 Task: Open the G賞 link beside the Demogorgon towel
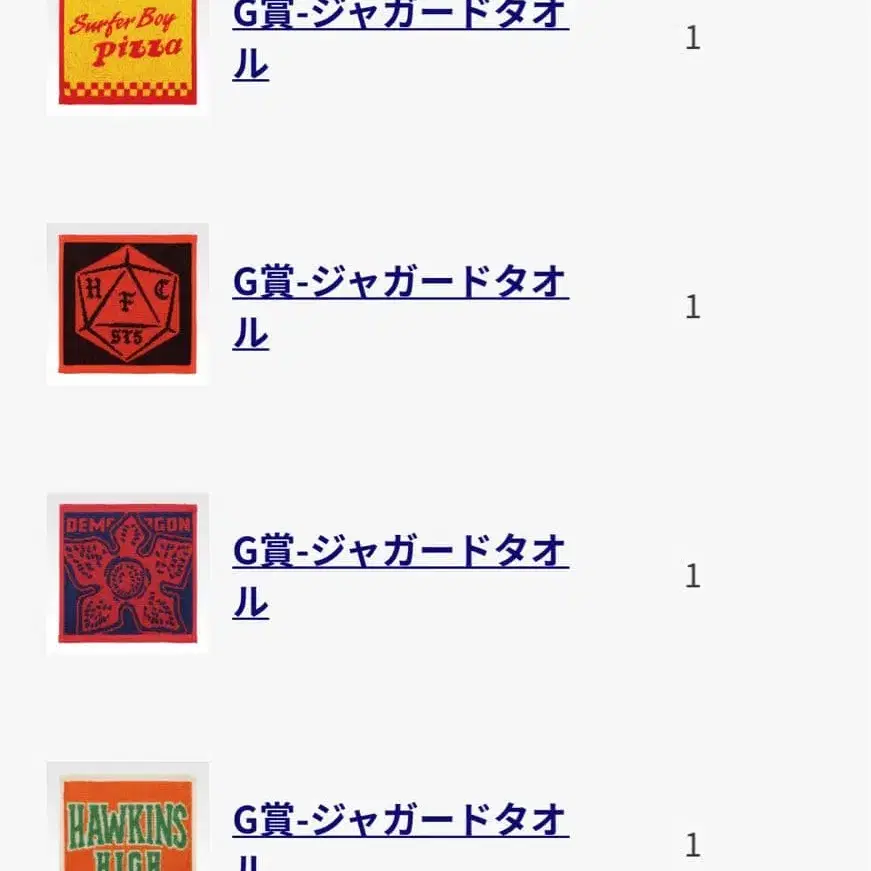click(400, 552)
